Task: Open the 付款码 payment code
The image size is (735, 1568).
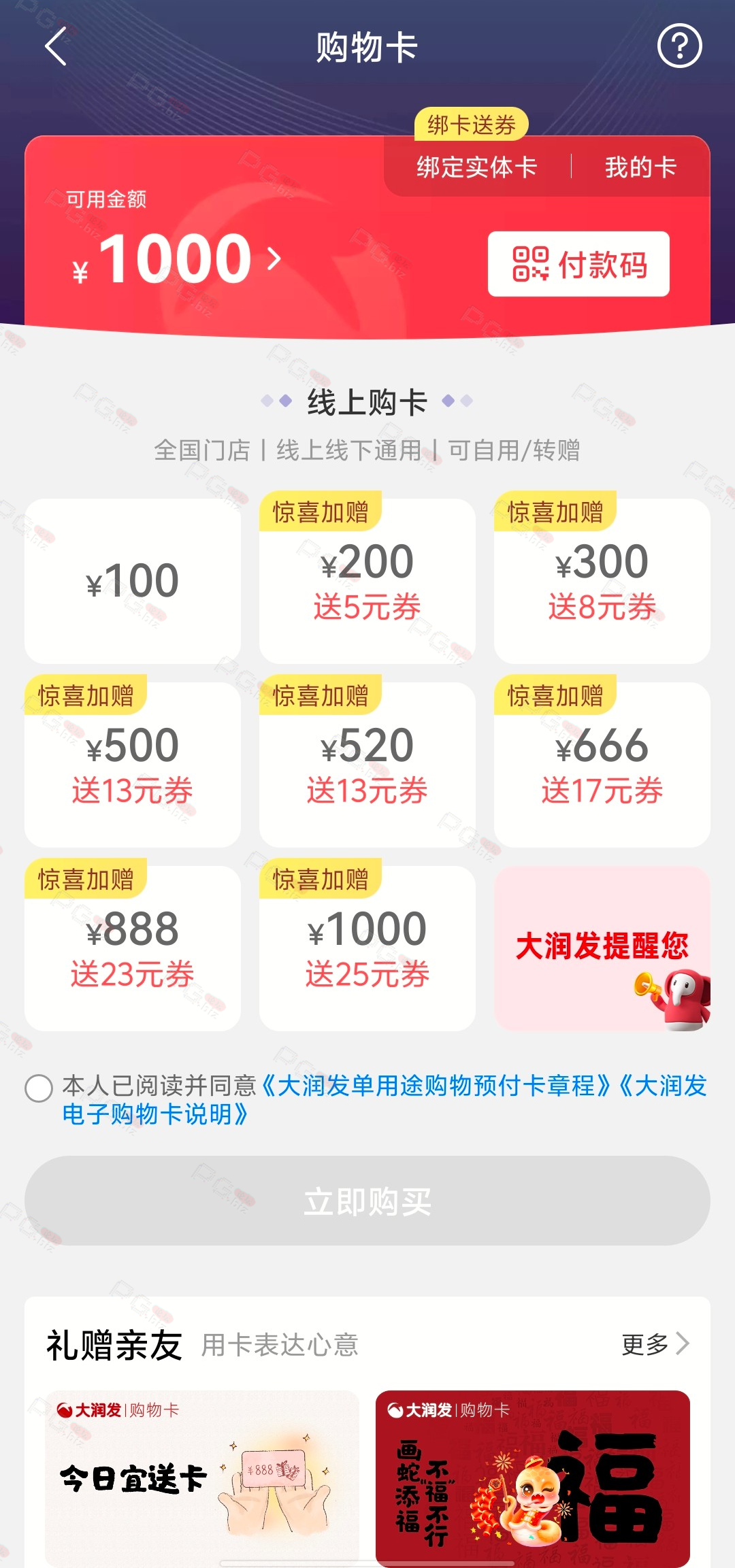Action: [x=578, y=264]
